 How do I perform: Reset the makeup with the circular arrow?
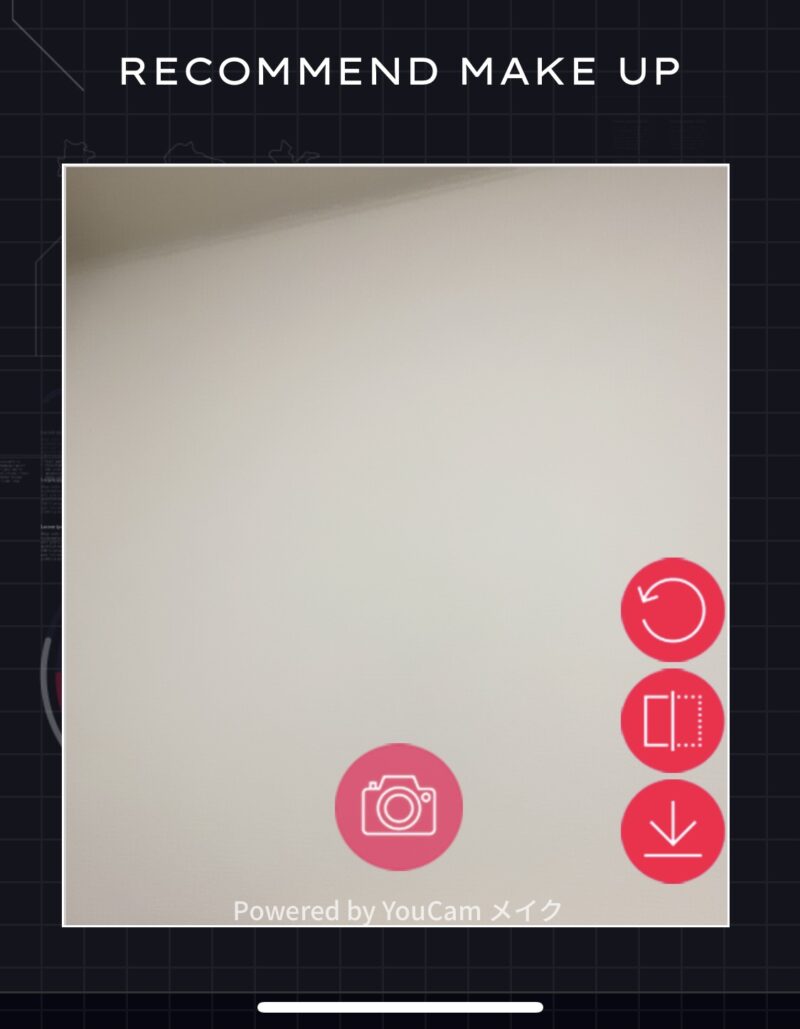(x=672, y=609)
